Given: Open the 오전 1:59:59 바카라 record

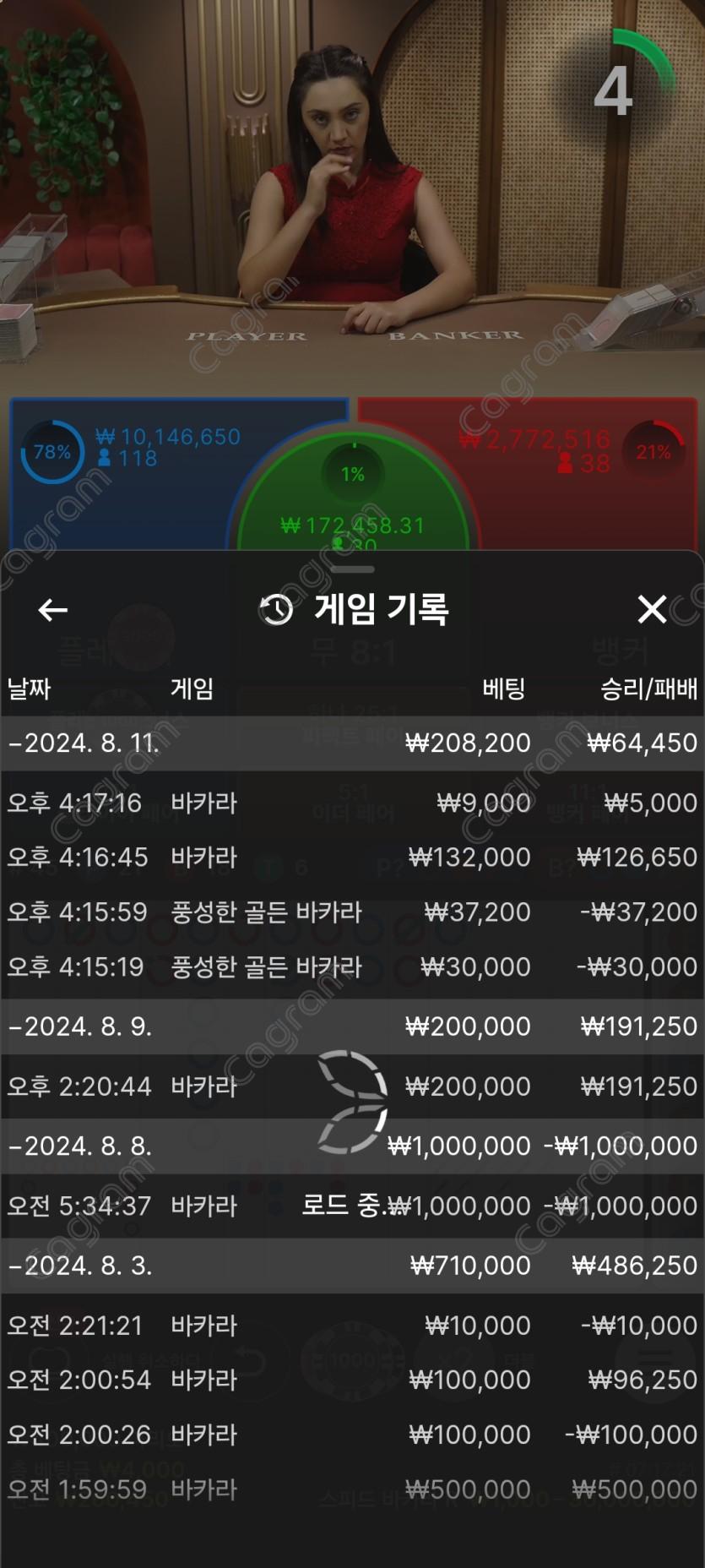Looking at the screenshot, I should click(x=352, y=1489).
